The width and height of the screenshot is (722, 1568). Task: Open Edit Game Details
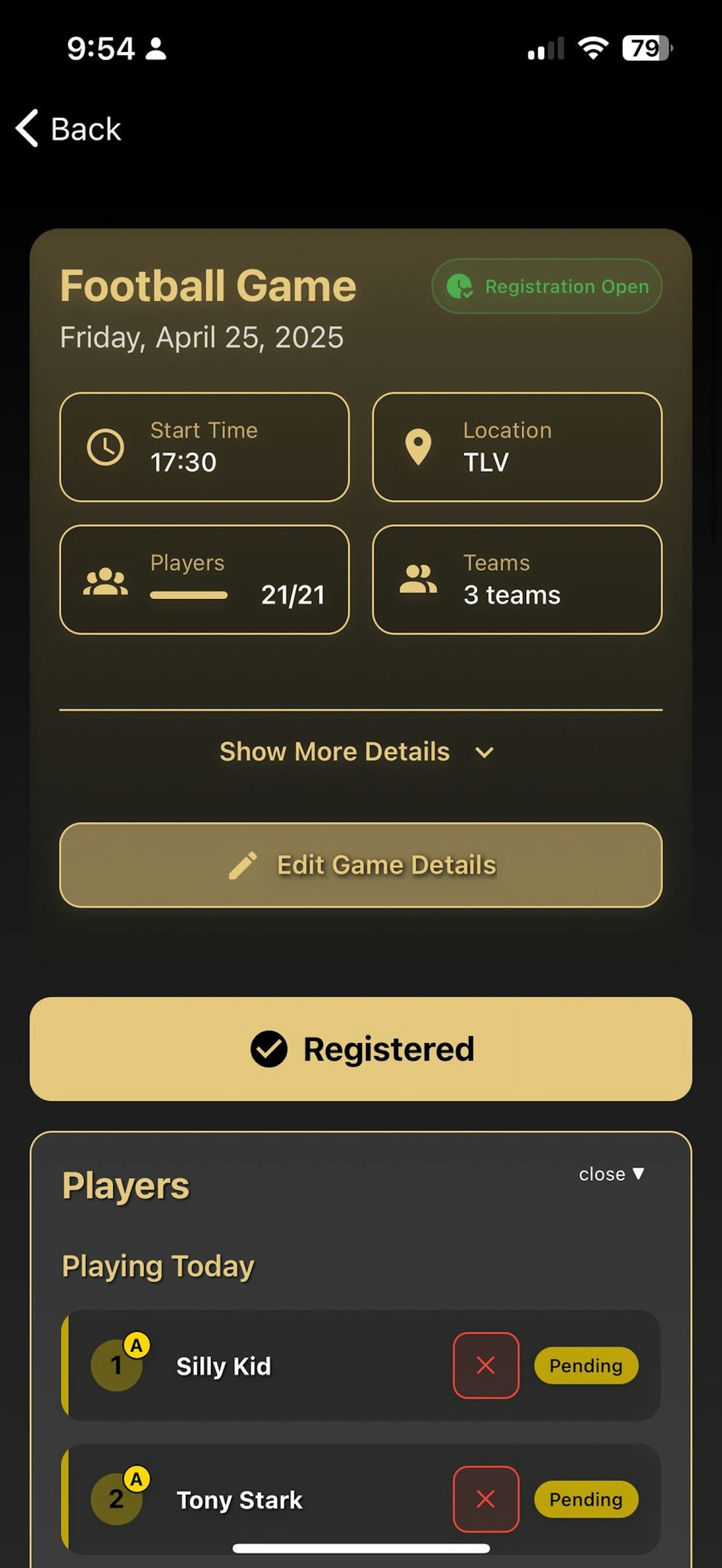(360, 865)
